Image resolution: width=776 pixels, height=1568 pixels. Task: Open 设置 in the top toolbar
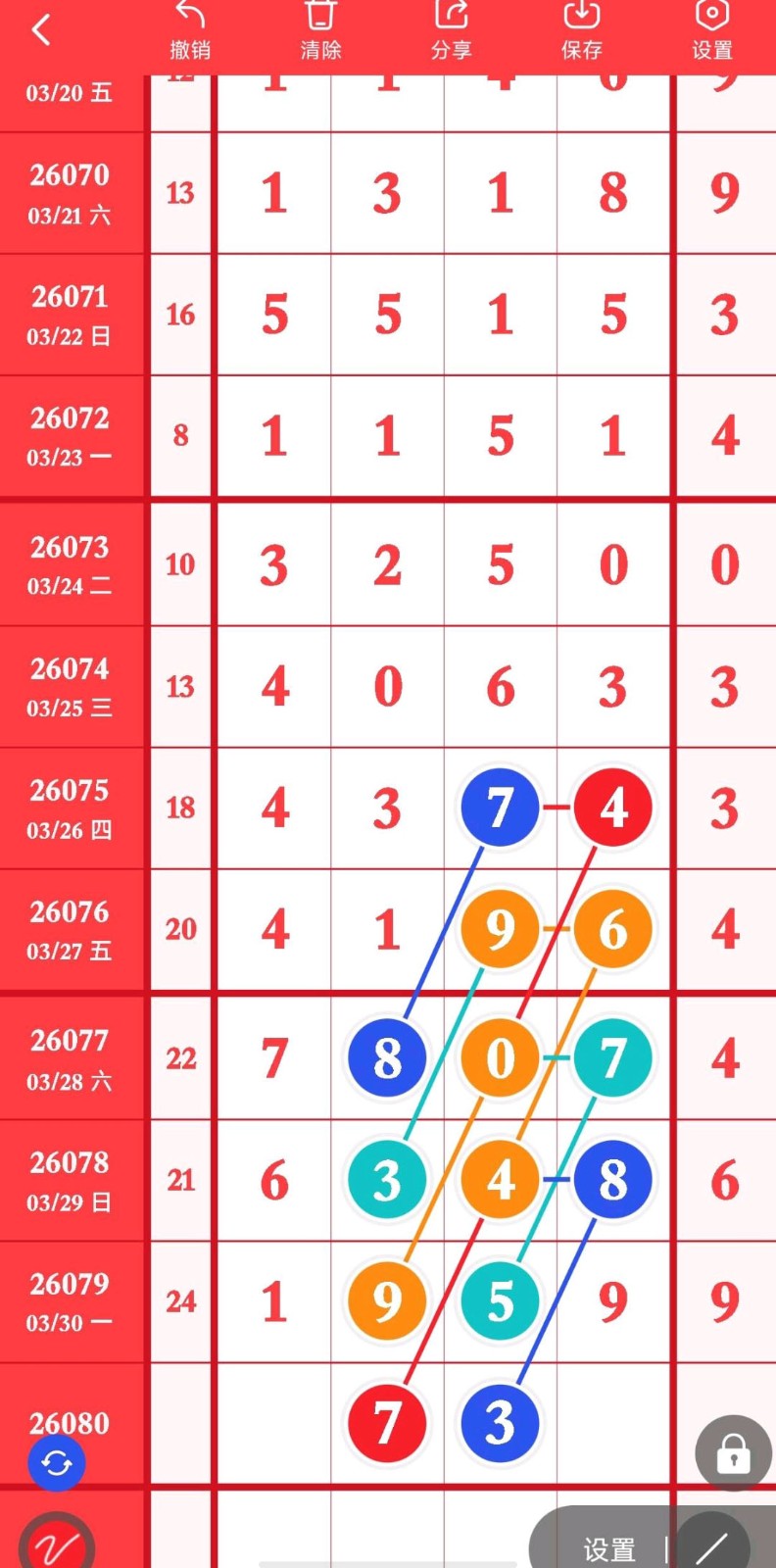pos(712,31)
